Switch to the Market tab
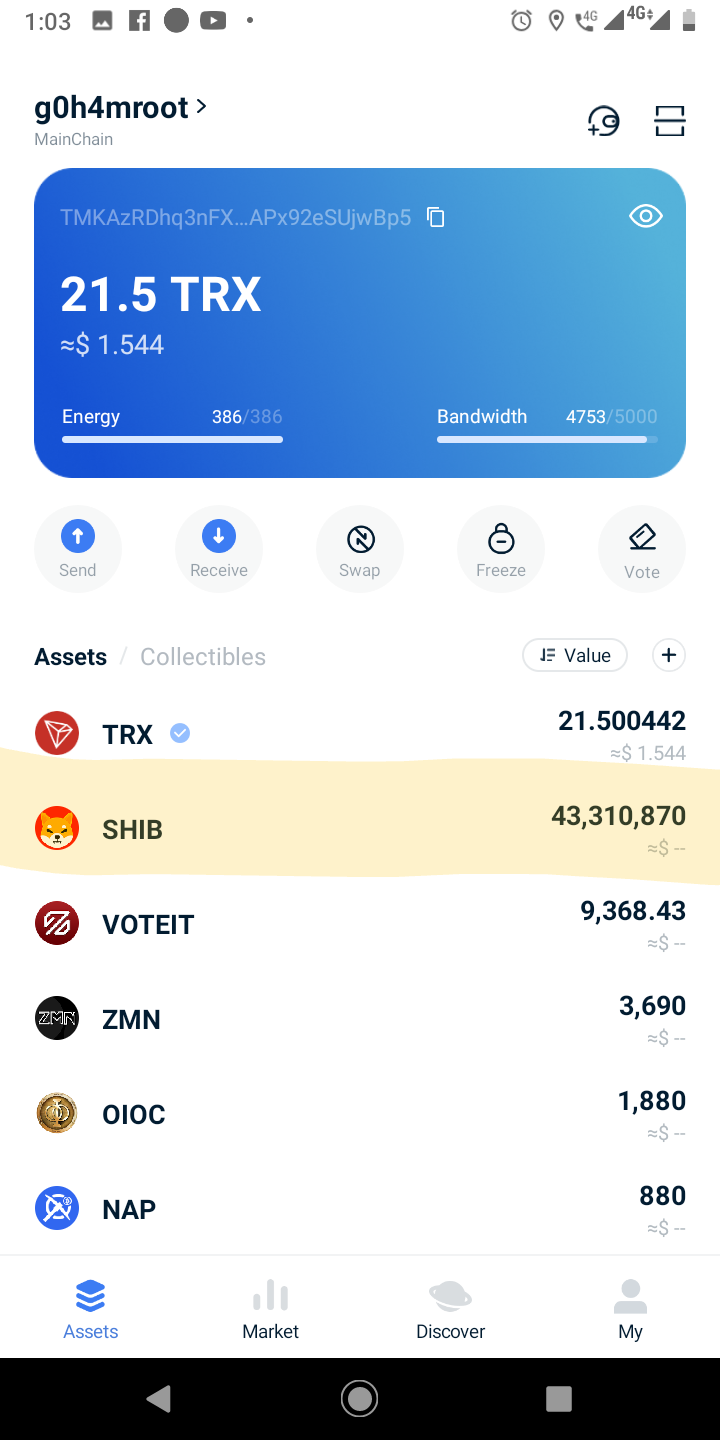This screenshot has width=720, height=1440. 271,1309
